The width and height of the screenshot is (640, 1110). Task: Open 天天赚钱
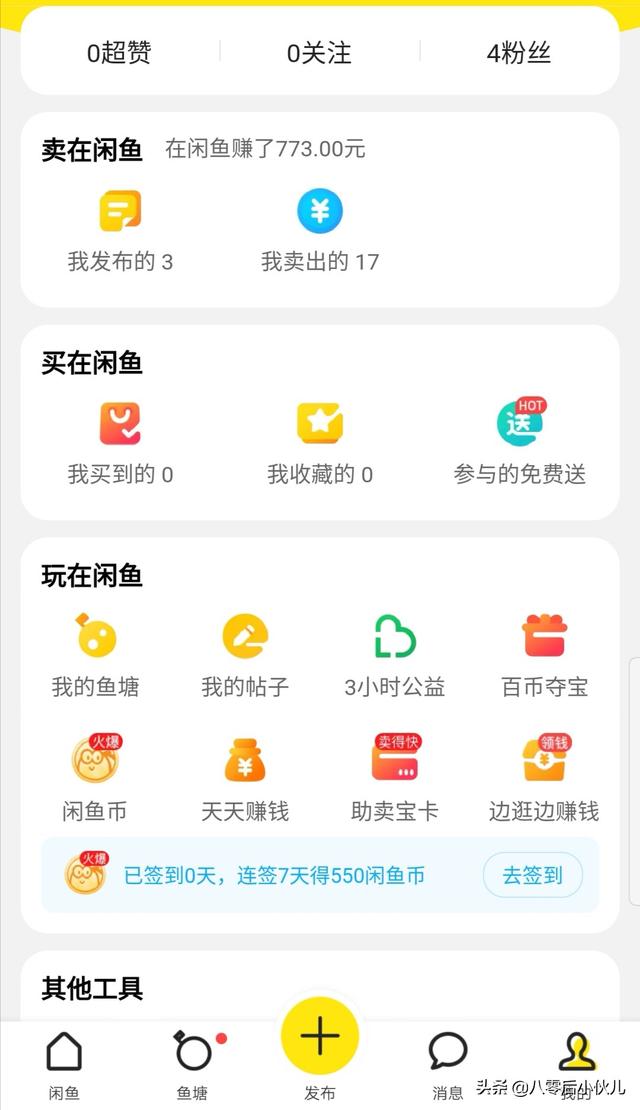pyautogui.click(x=245, y=780)
